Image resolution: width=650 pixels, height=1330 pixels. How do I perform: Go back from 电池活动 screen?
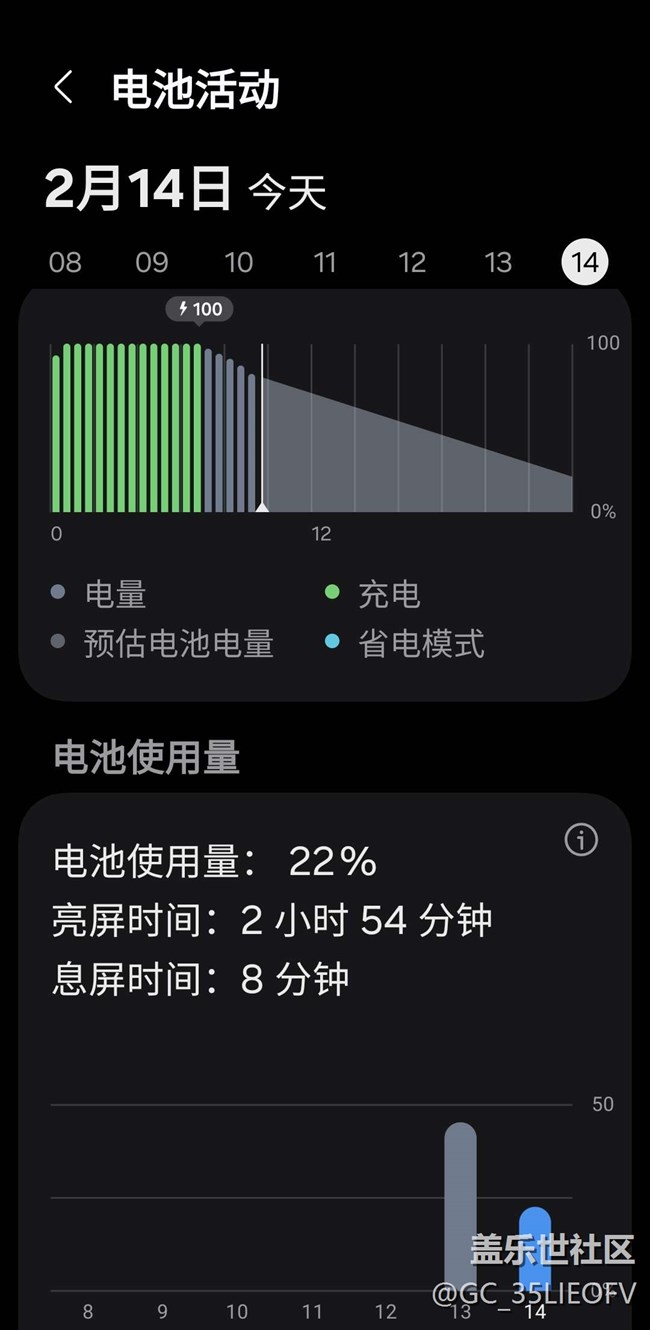click(x=63, y=88)
